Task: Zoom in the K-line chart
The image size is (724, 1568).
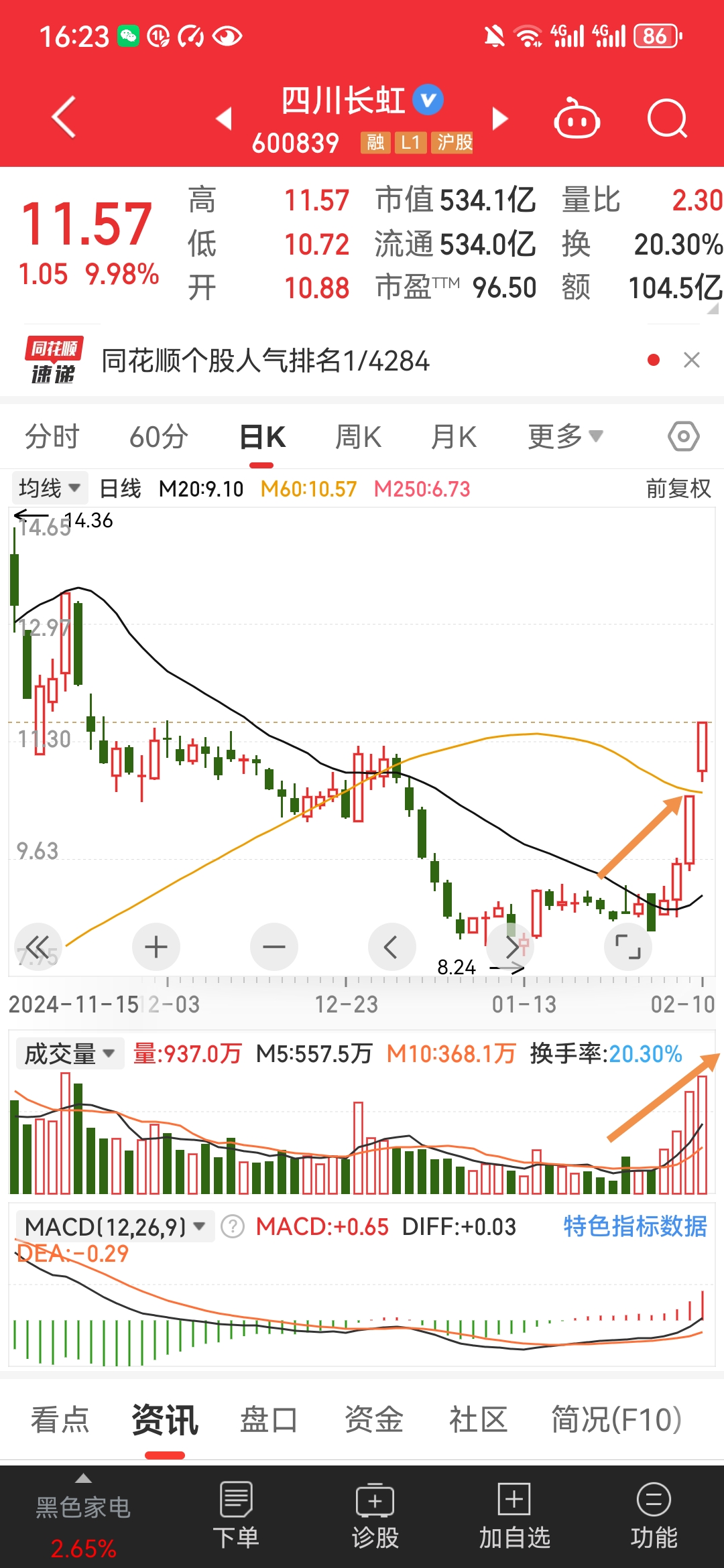Action: (x=156, y=947)
